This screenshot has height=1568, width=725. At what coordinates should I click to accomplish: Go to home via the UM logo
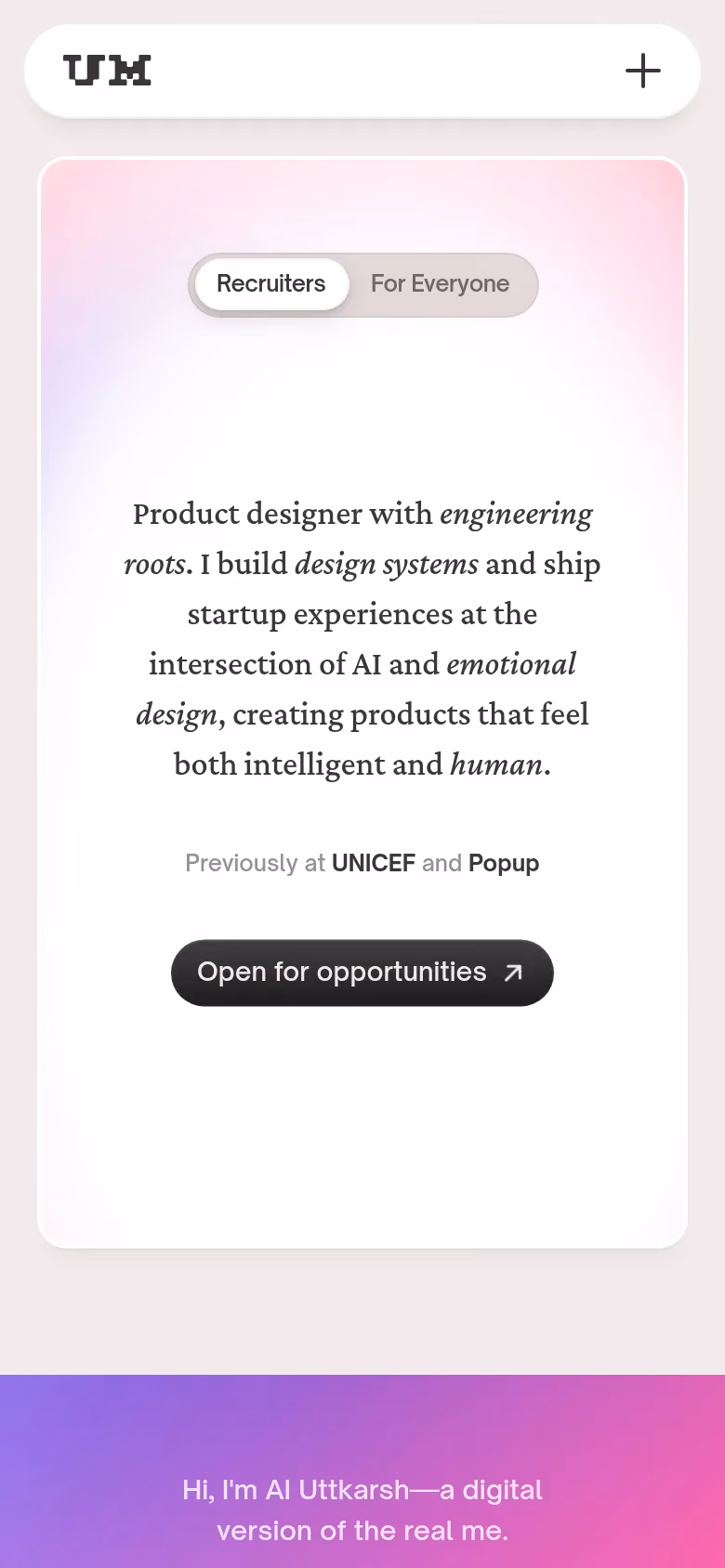pos(107,71)
